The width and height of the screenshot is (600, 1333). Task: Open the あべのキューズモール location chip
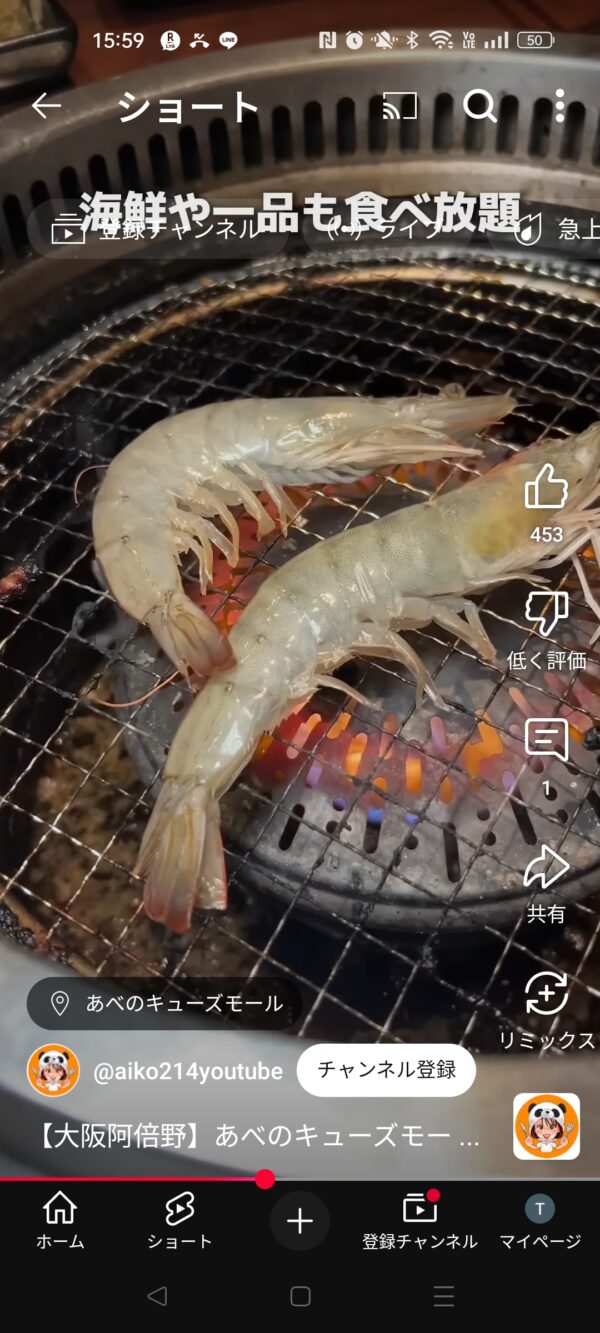[x=165, y=1003]
